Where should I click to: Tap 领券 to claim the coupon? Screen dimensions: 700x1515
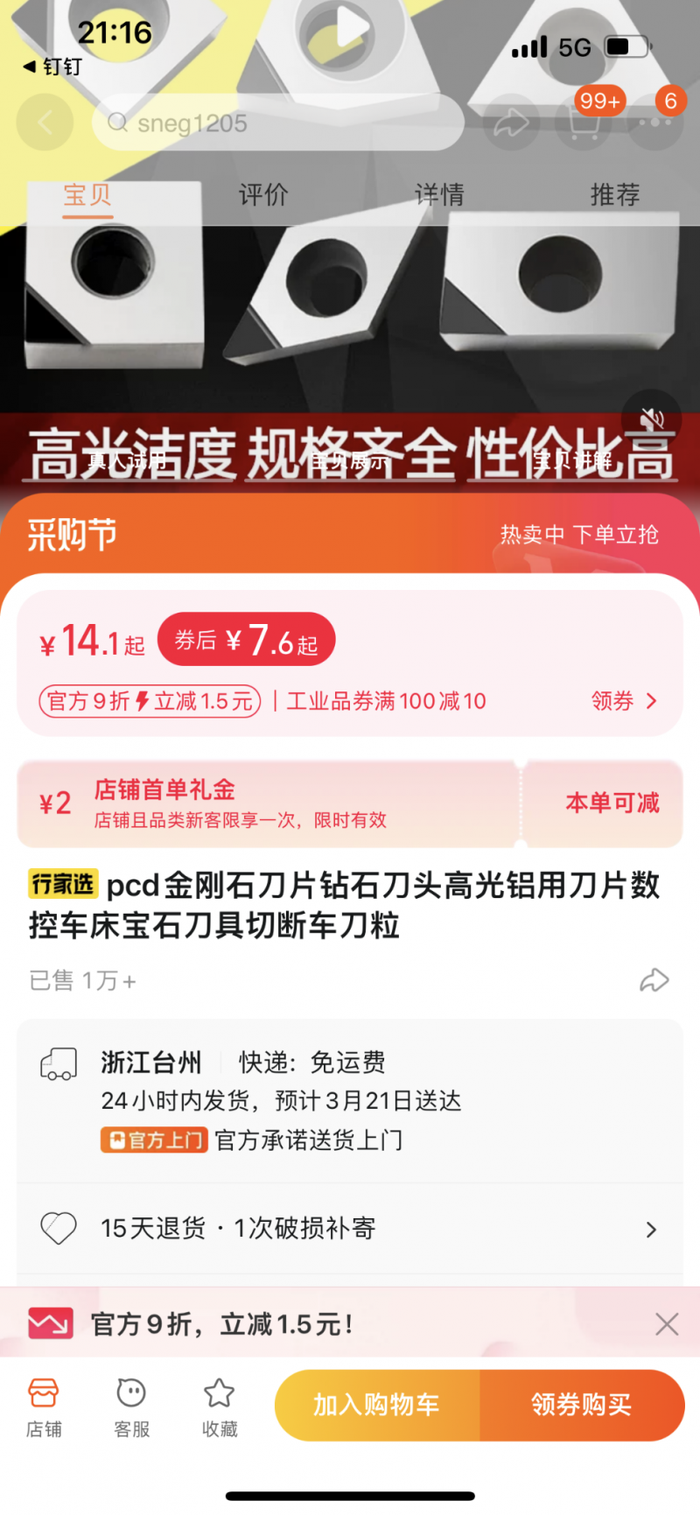[623, 701]
